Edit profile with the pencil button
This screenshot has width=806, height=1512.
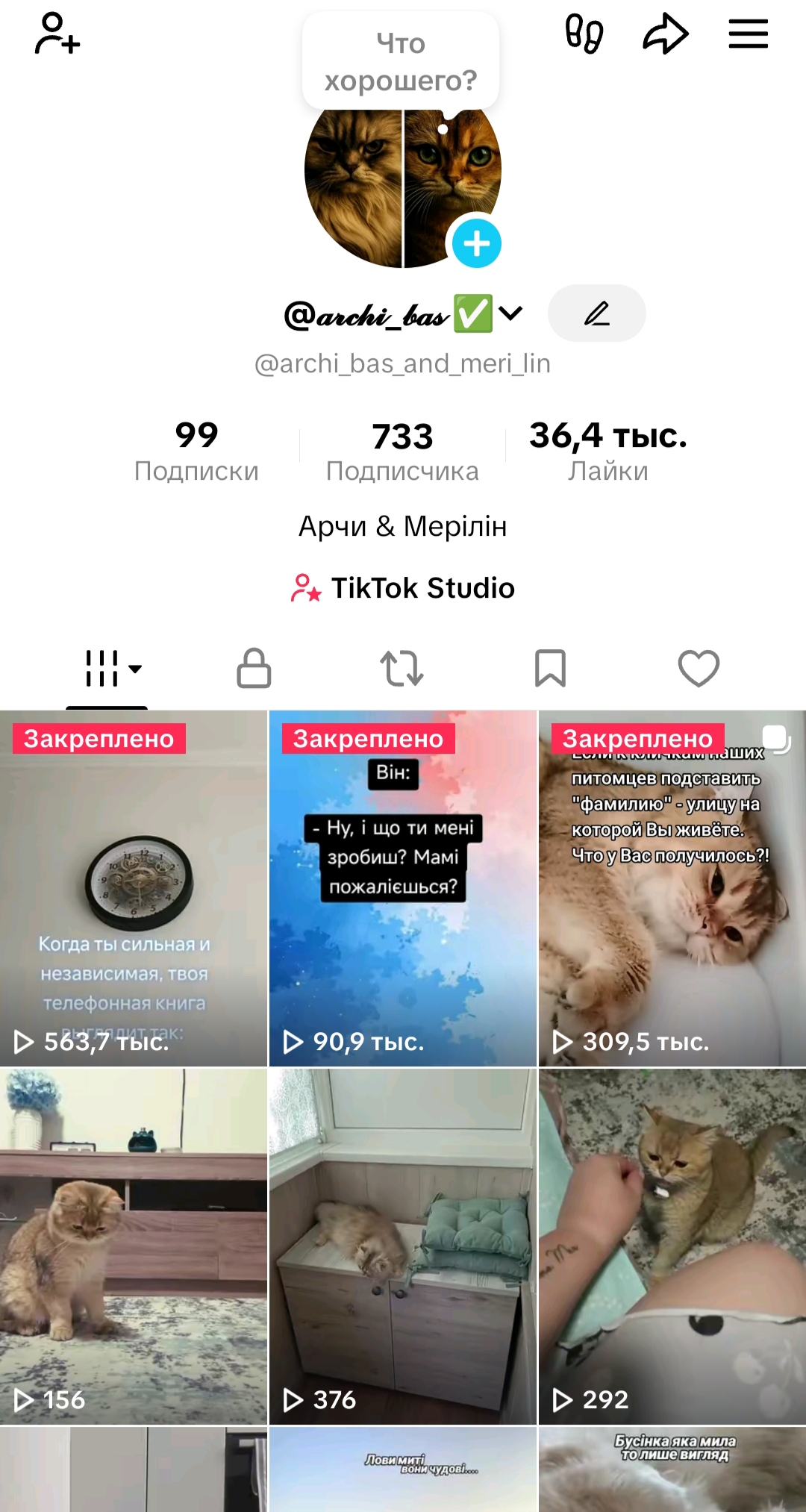(596, 313)
